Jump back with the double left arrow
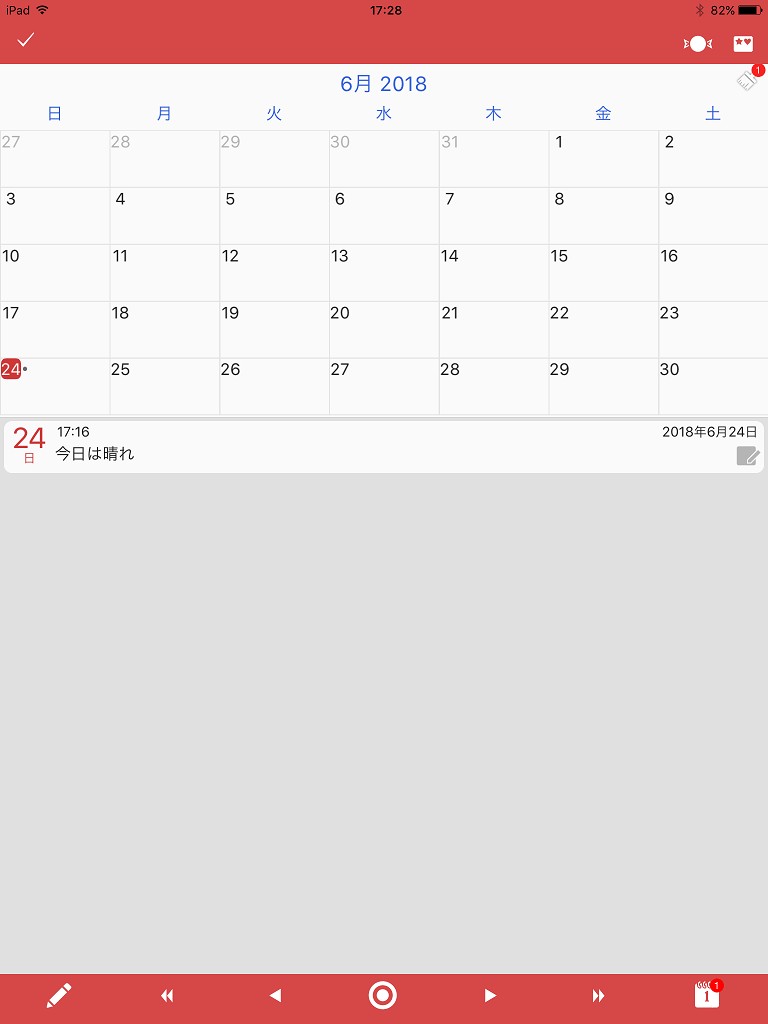Viewport: 768px width, 1024px height. (167, 995)
